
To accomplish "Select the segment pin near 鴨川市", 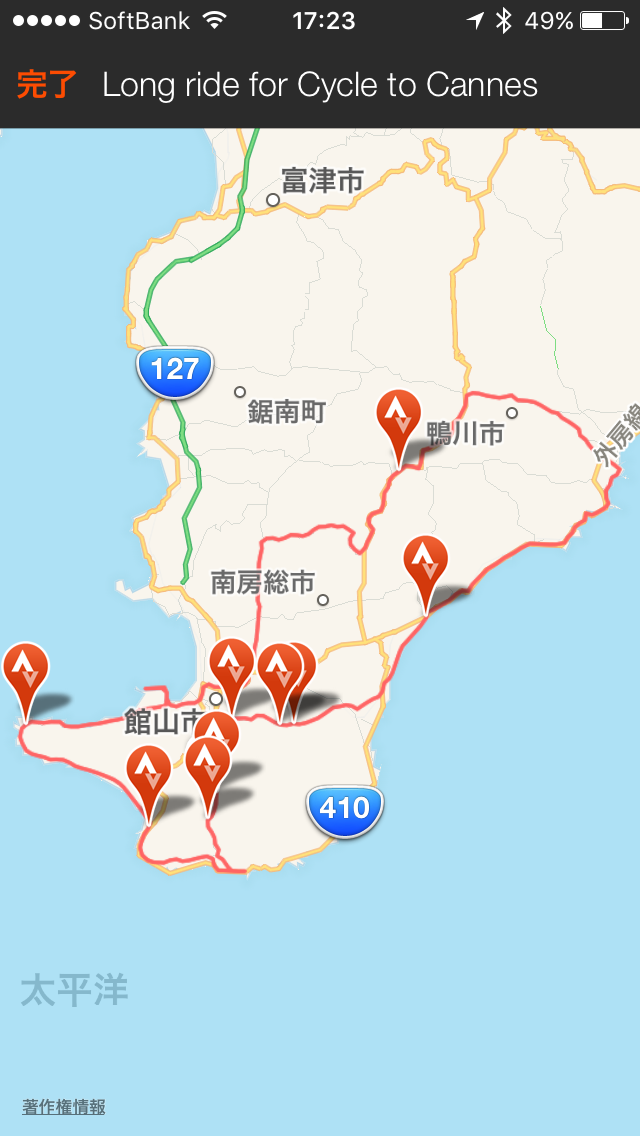I will tap(399, 417).
